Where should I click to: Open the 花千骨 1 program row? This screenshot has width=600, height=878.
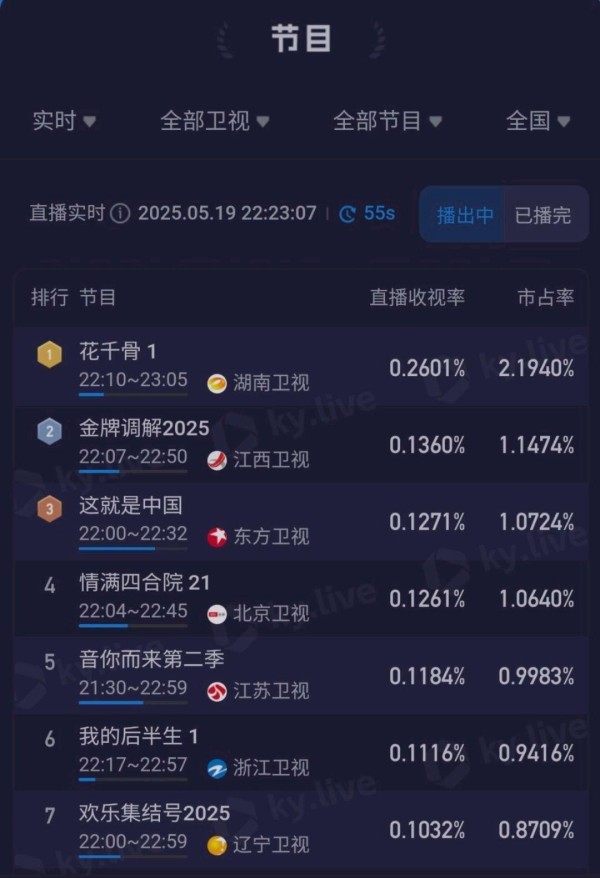pyautogui.click(x=300, y=366)
